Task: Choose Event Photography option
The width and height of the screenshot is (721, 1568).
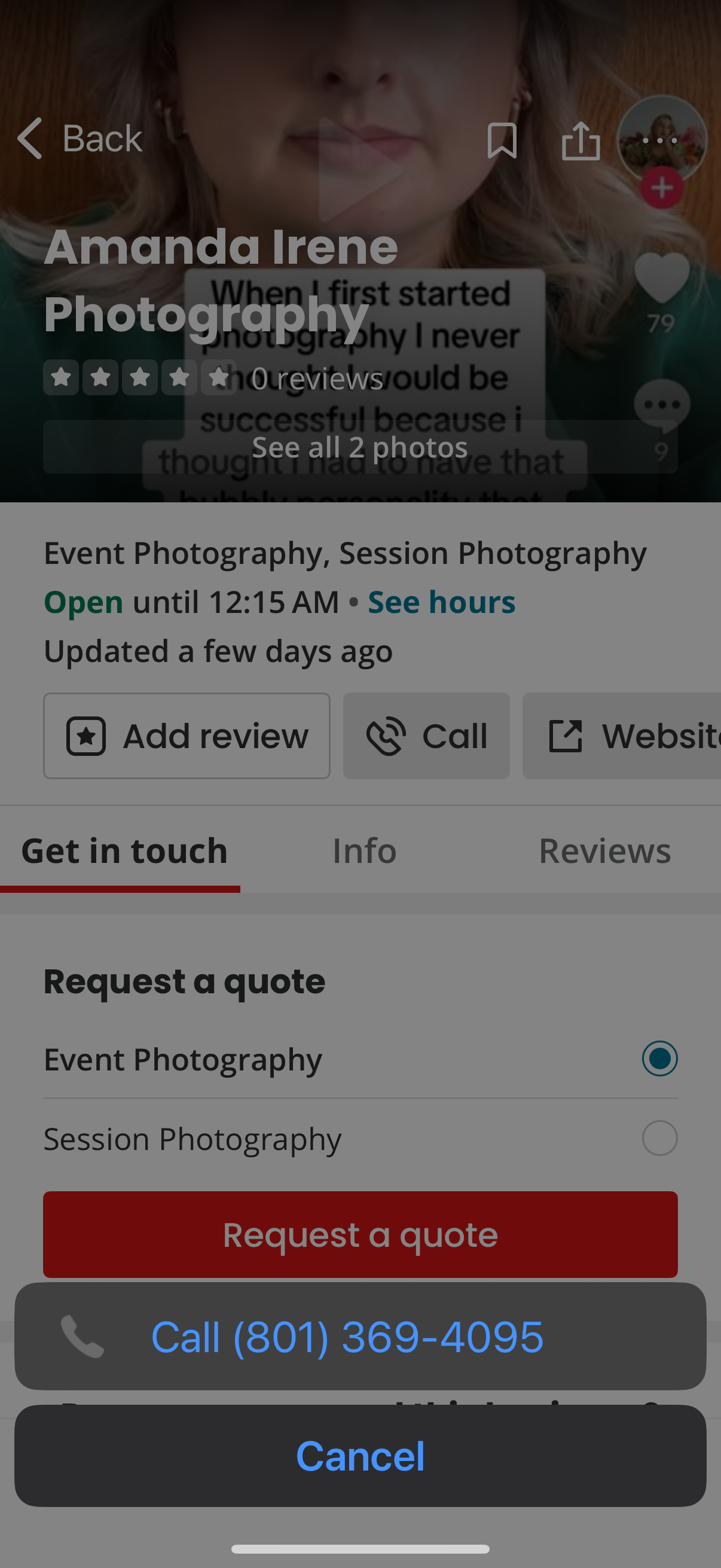Action: tap(360, 1059)
